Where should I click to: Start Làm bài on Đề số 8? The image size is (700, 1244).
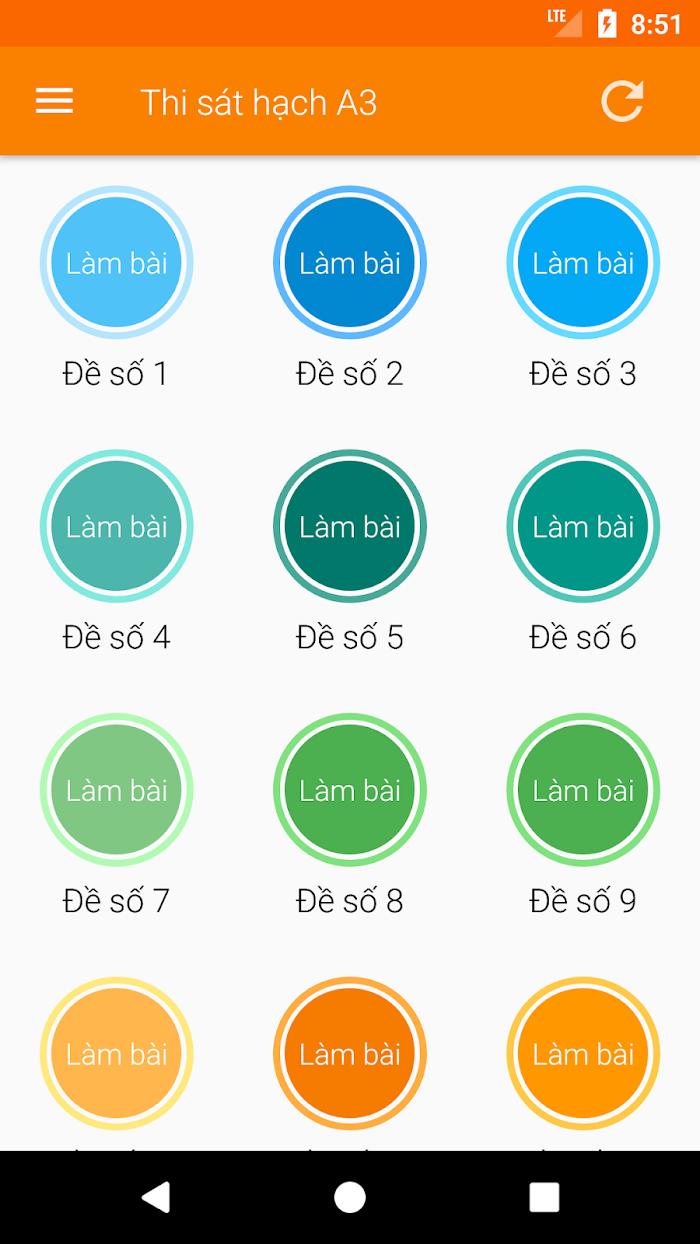[x=350, y=790]
